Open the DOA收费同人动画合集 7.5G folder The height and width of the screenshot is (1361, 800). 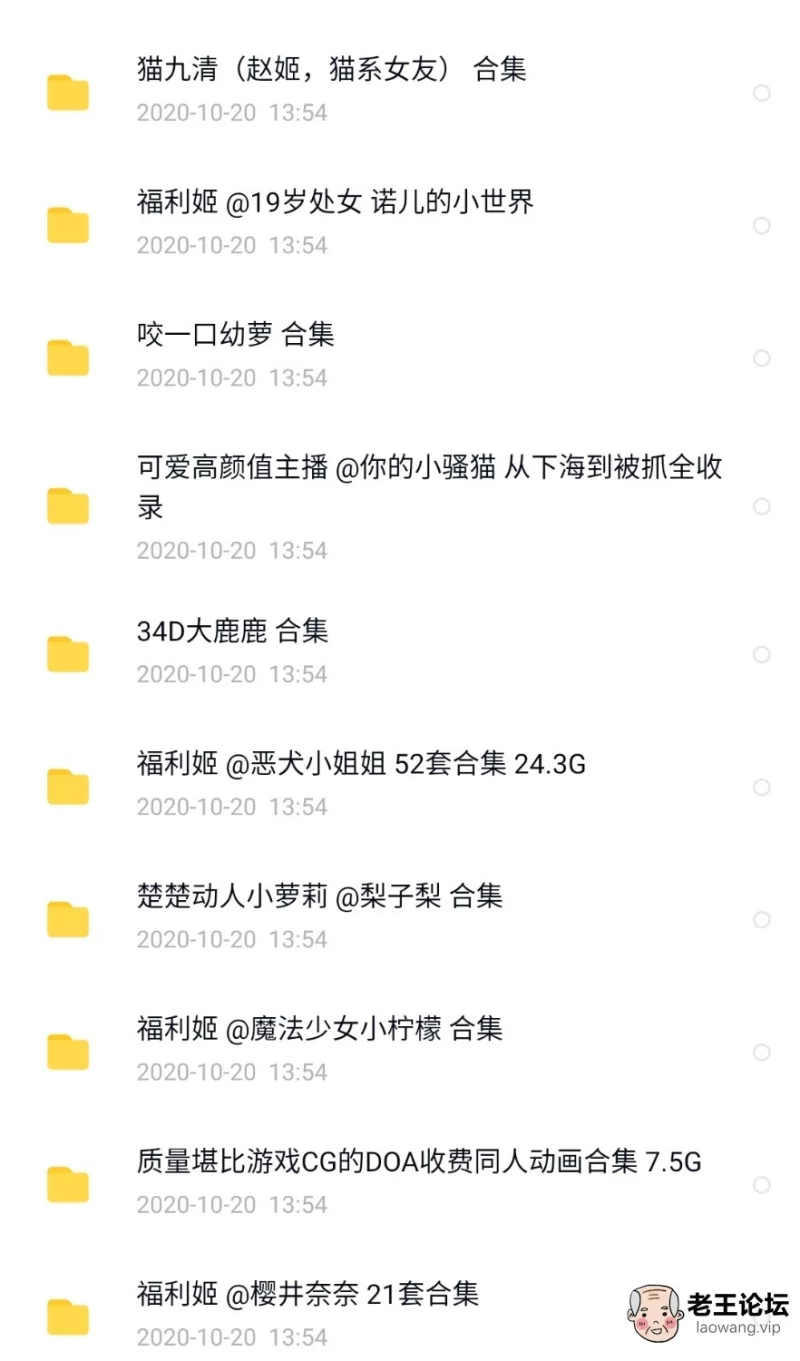[400, 1183]
